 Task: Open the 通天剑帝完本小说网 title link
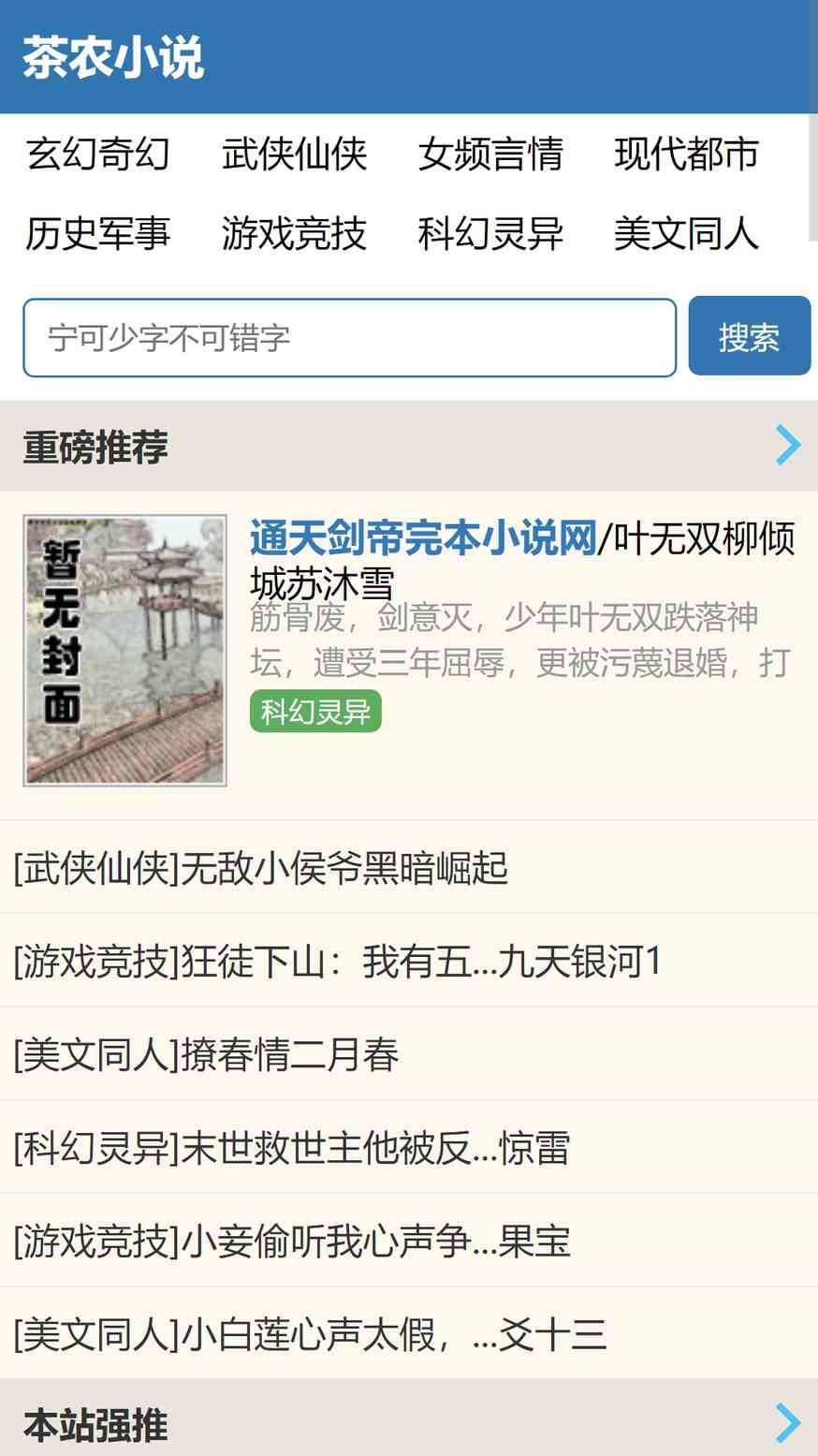coord(423,538)
